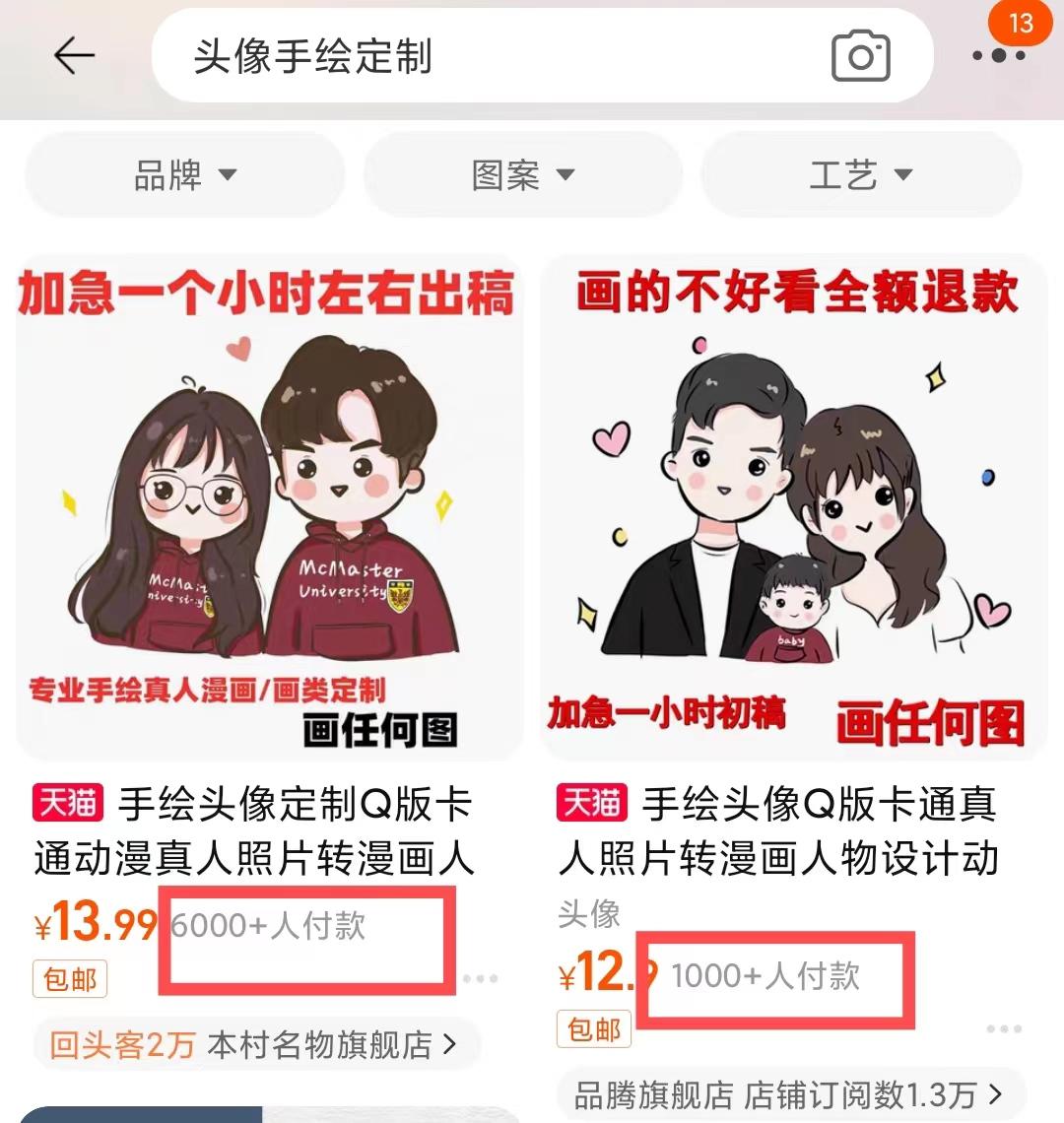Tap the search field showing 头像手绘定制
This screenshot has width=1064, height=1123.
click(394, 56)
